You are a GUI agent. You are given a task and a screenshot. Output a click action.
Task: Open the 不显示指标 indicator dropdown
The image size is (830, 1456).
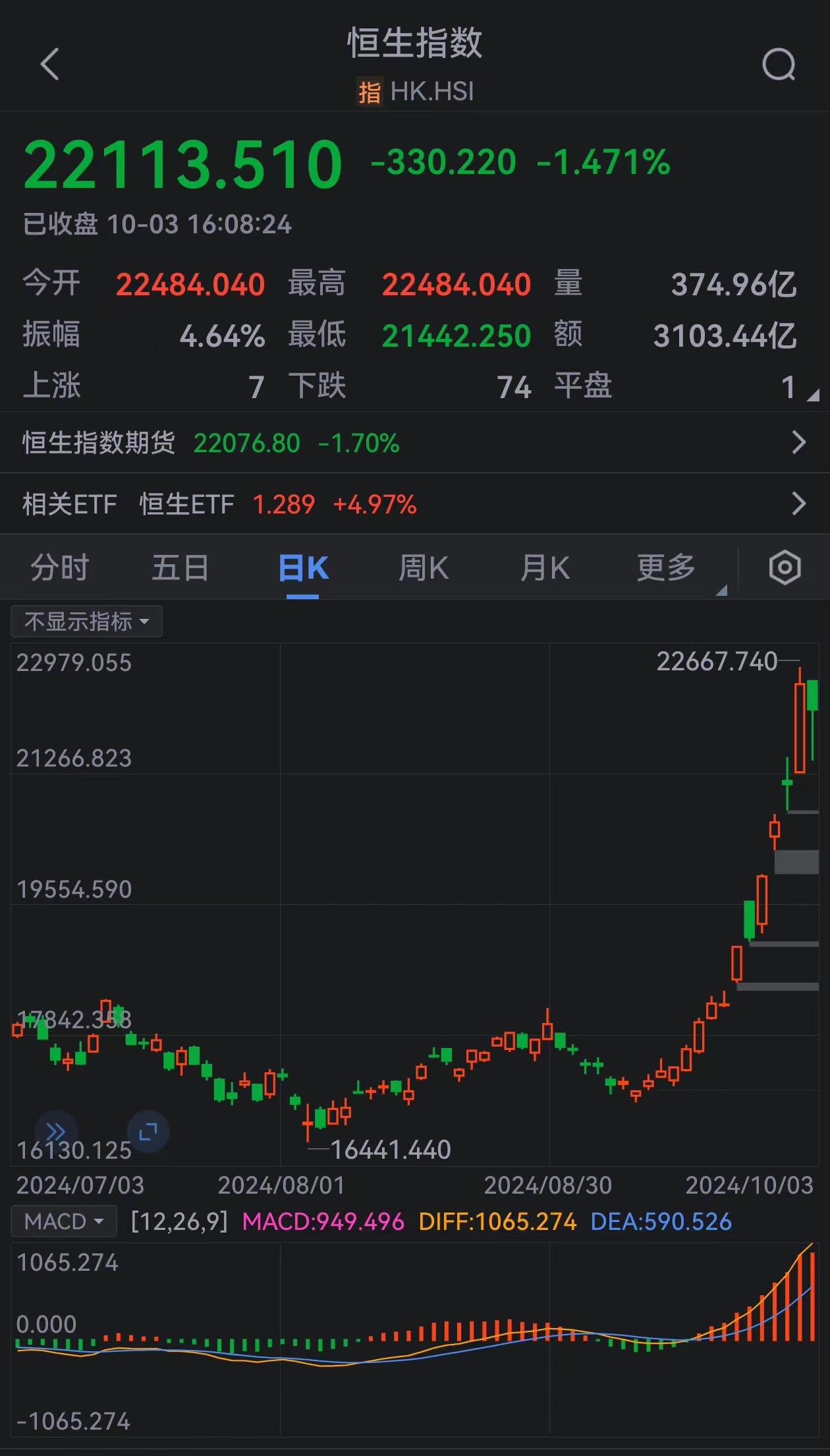pos(86,622)
